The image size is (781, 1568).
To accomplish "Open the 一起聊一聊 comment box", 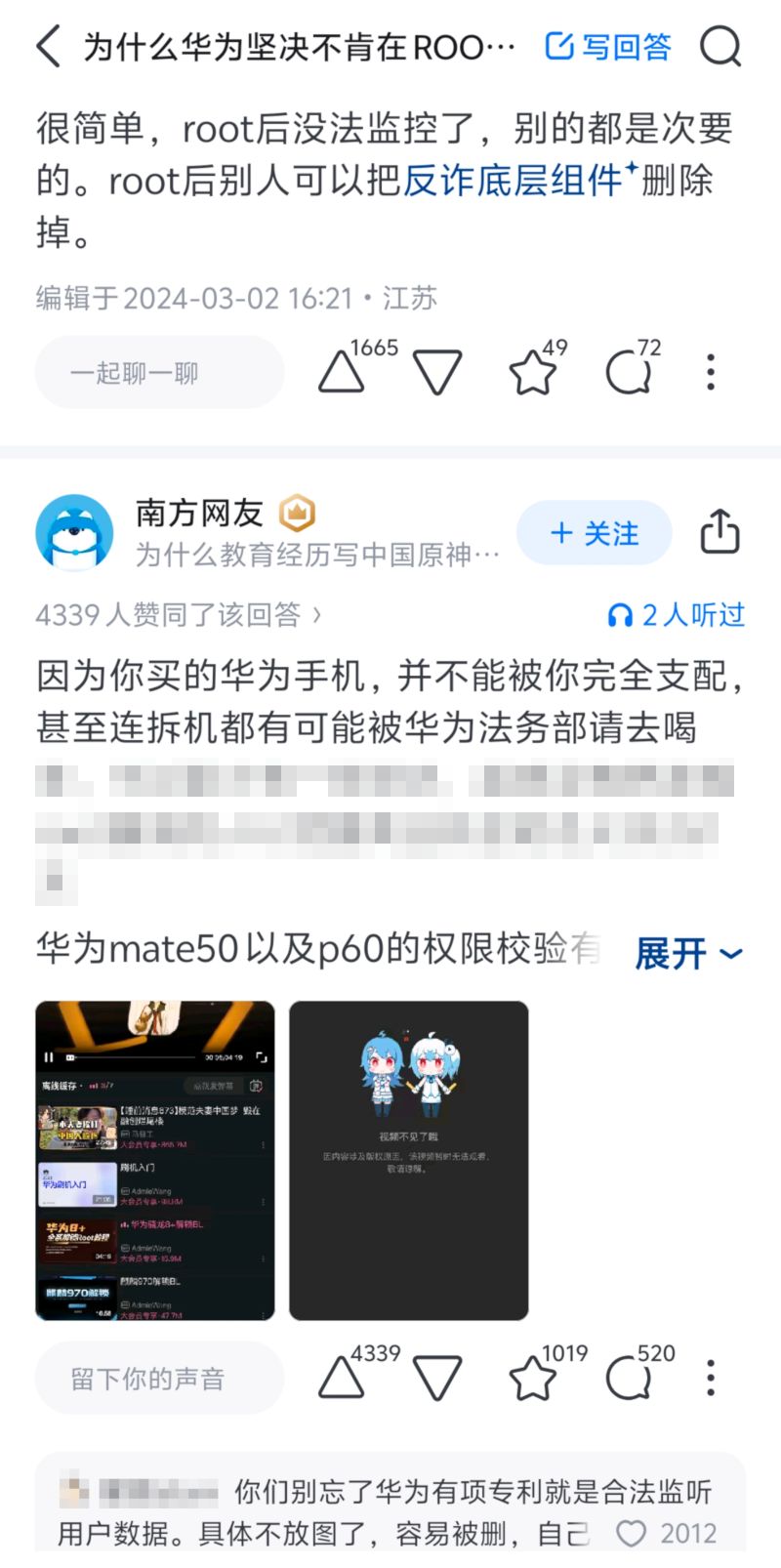I will pos(159,372).
